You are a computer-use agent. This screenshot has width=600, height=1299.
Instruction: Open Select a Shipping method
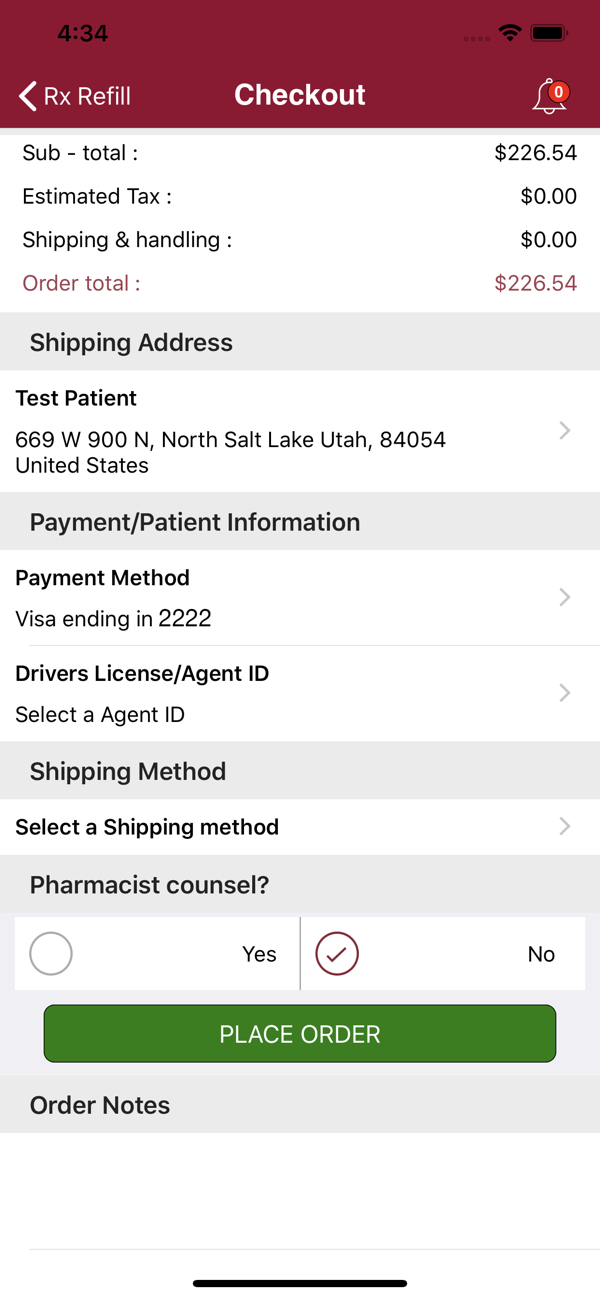pyautogui.click(x=300, y=827)
